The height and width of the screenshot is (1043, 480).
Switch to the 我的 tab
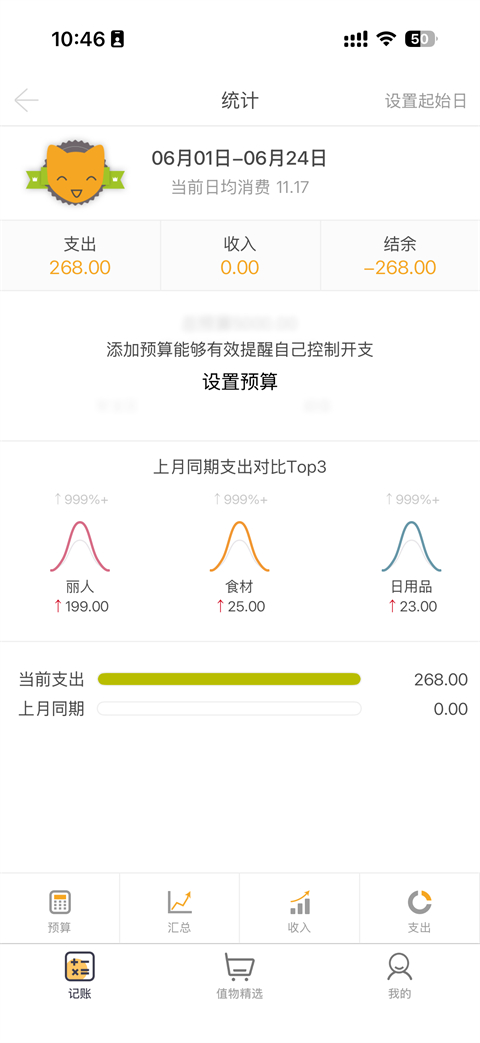(x=400, y=976)
